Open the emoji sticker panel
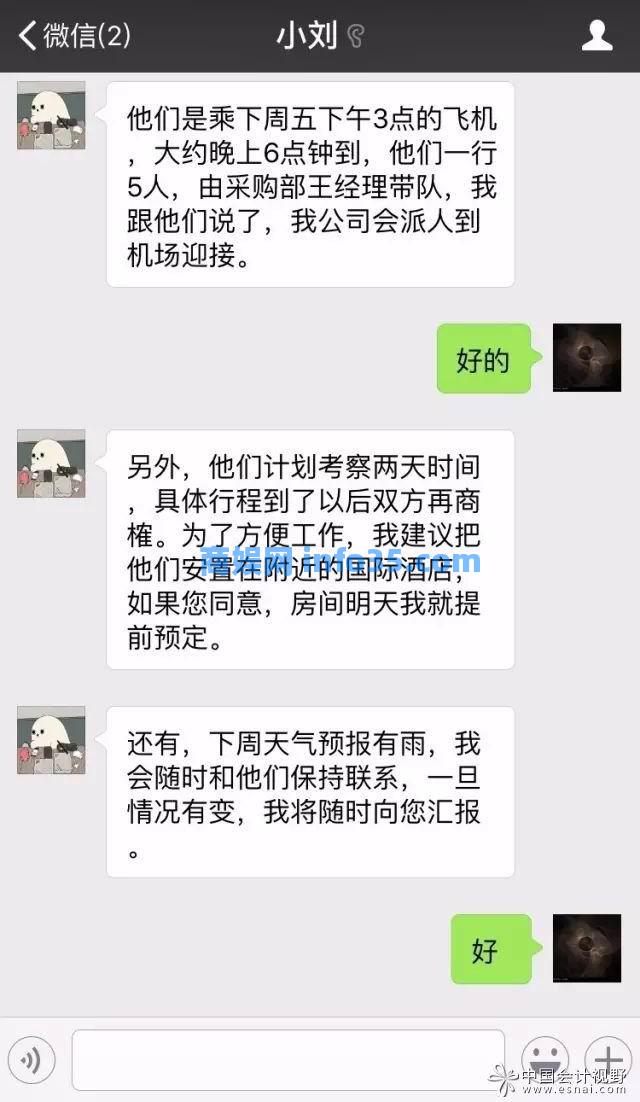This screenshot has width=640, height=1102. click(544, 1059)
